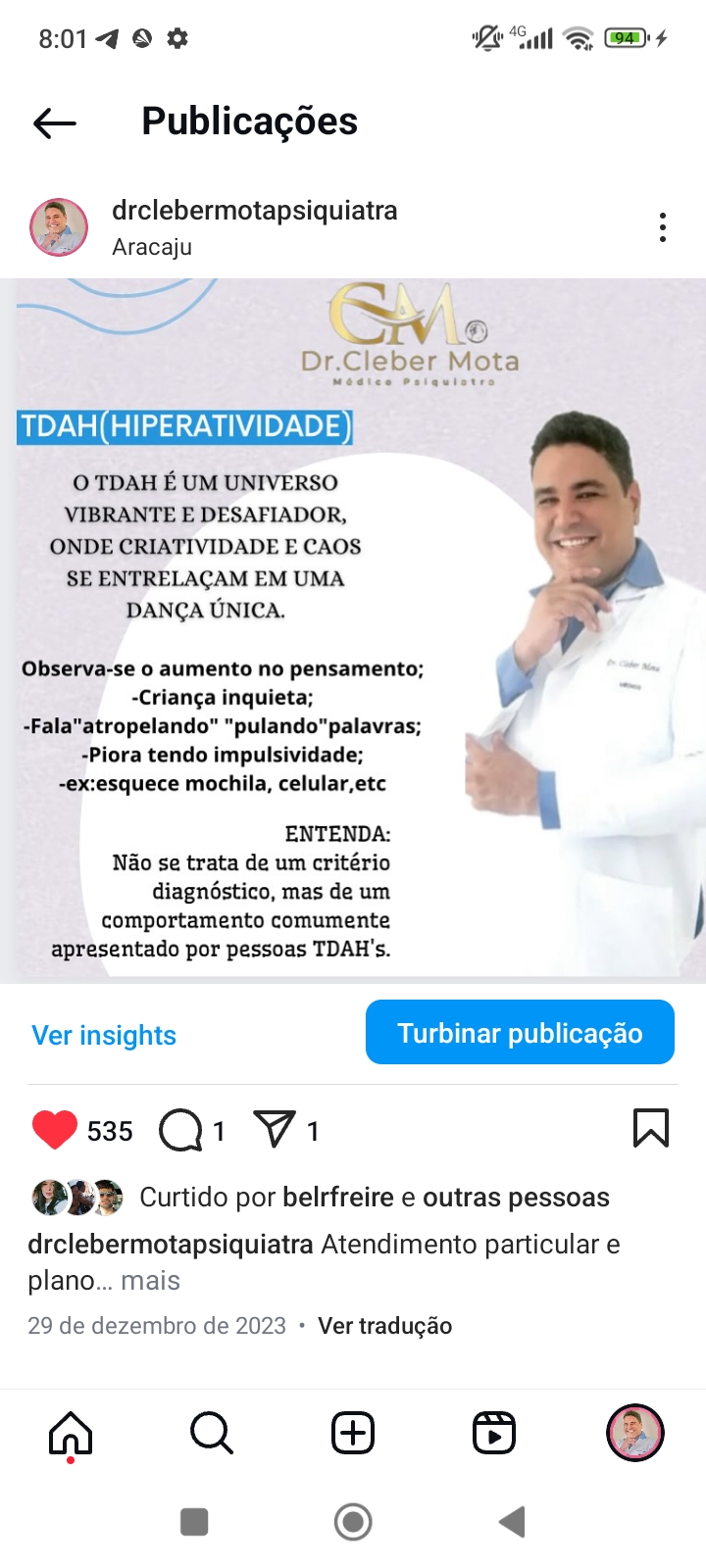Viewport: 706px width, 1568px height.
Task: Create a new post with plus icon
Action: 353,1433
